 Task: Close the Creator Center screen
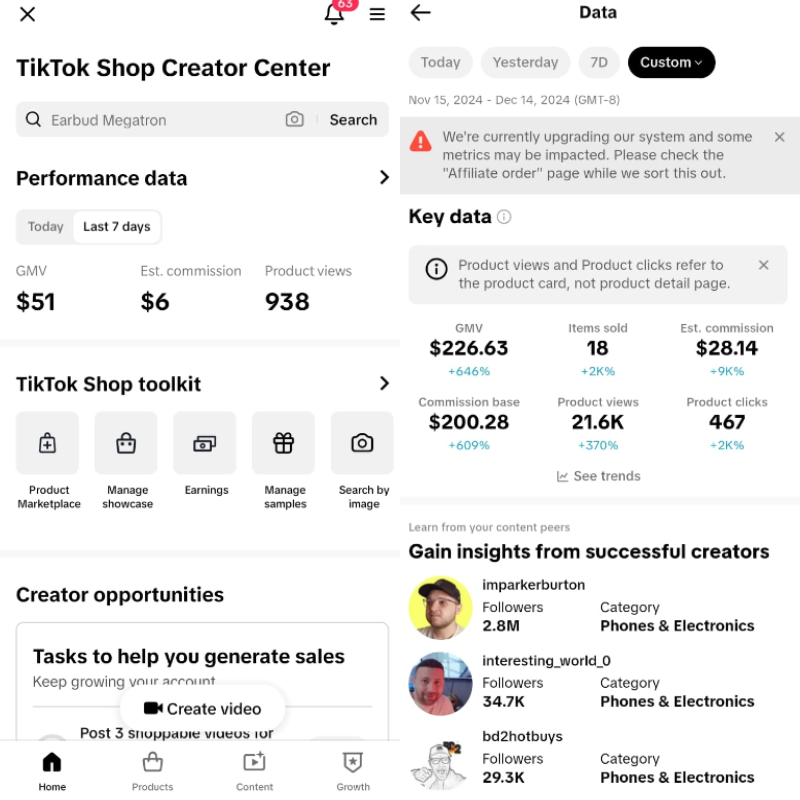pyautogui.click(x=28, y=14)
